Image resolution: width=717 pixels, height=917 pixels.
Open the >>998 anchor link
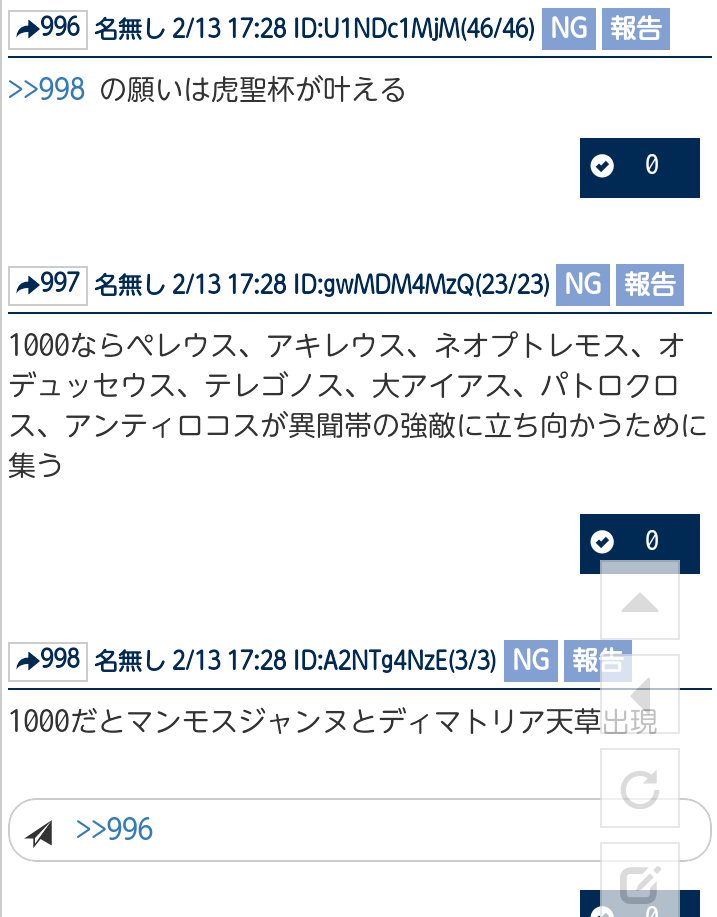click(47, 91)
